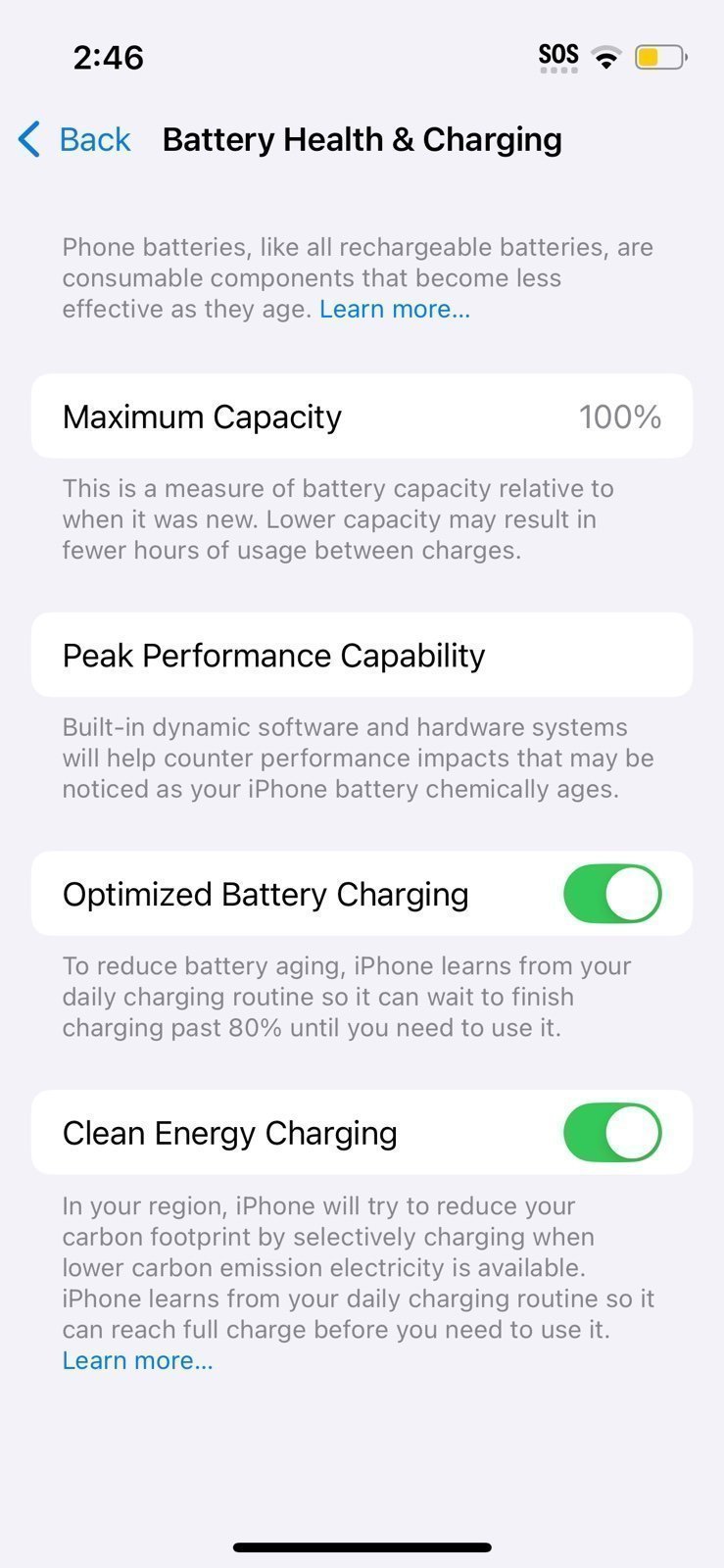724x1568 pixels.
Task: Go back to the Battery settings
Action: [75, 140]
